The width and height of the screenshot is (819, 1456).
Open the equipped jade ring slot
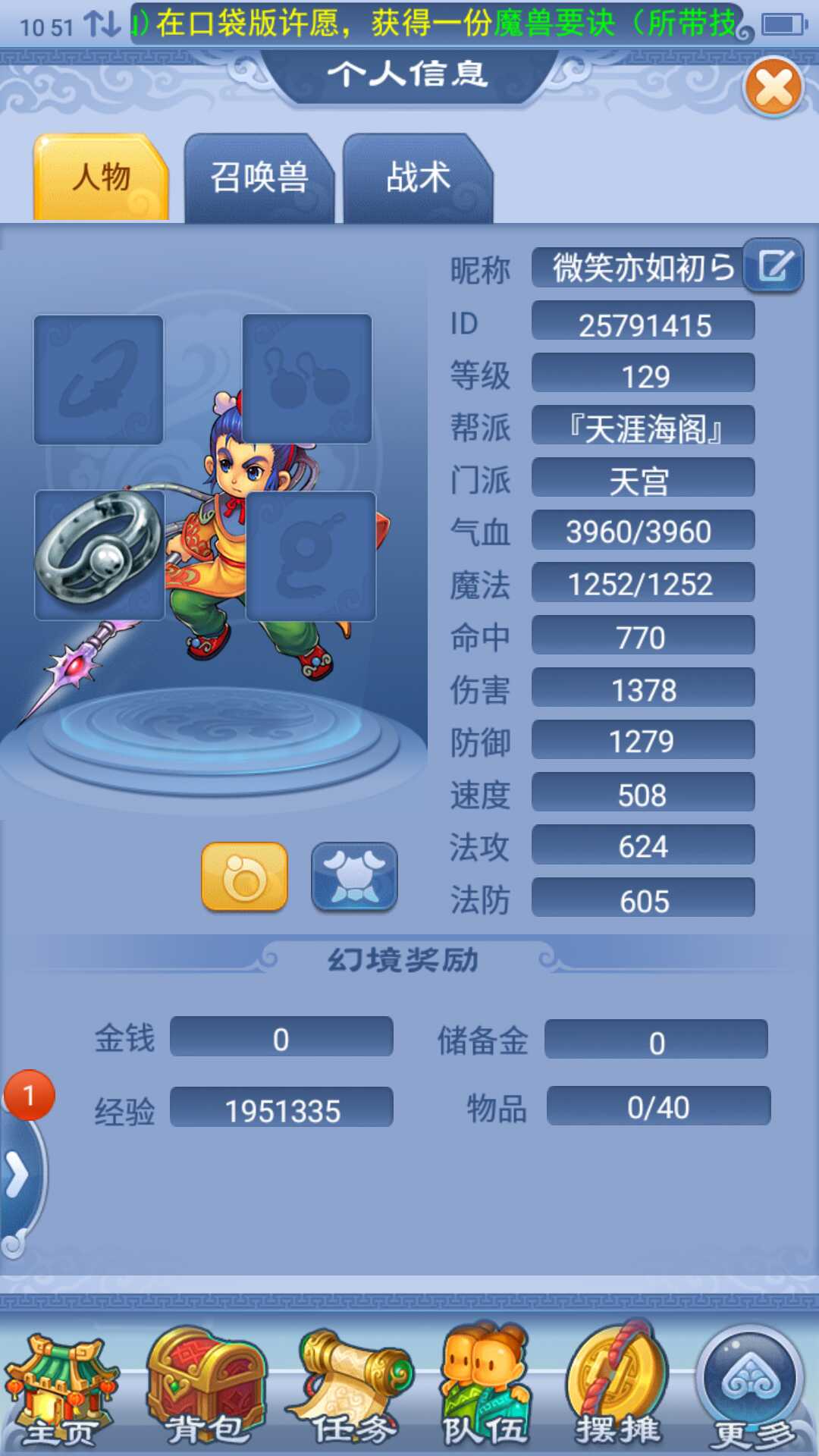tap(99, 554)
